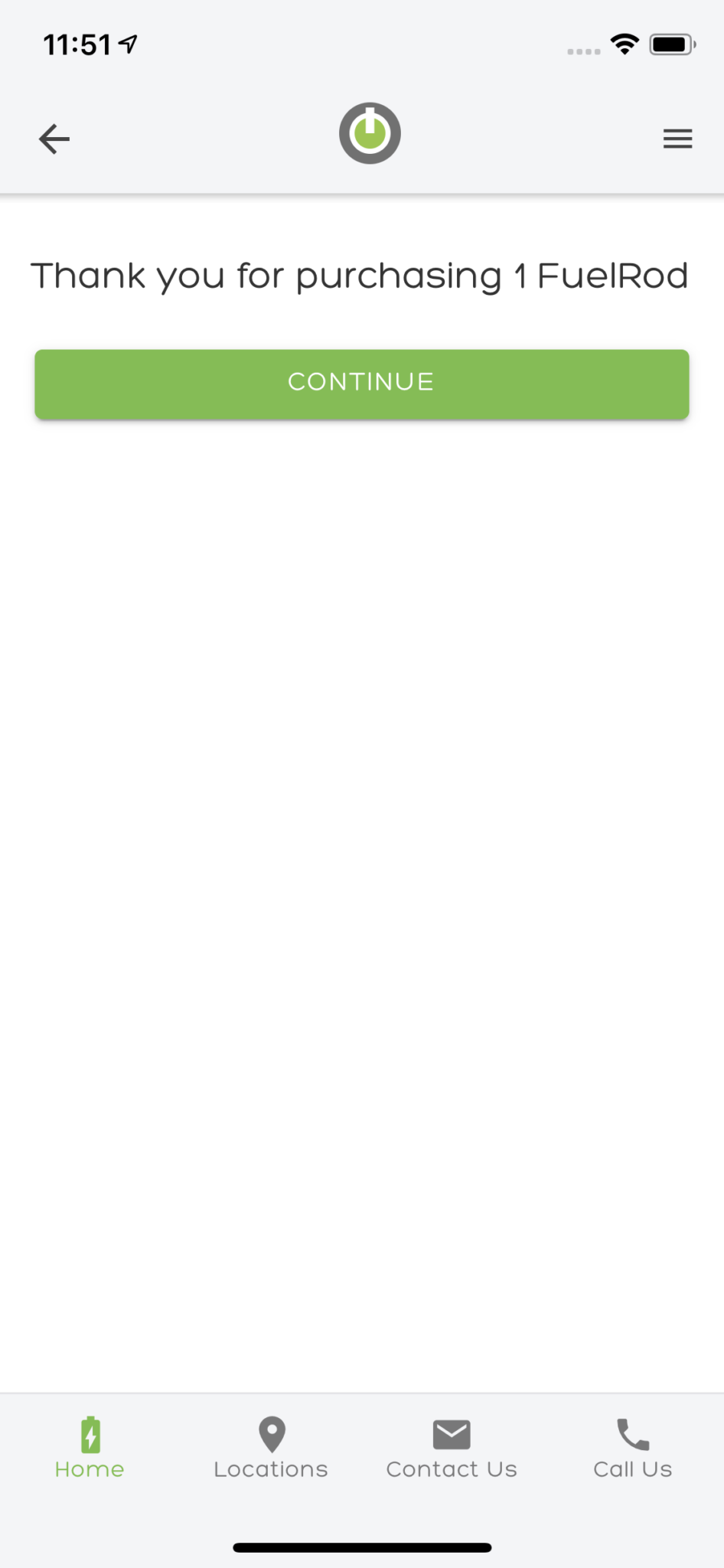Open the Locations tab
This screenshot has height=1568, width=724.
(x=271, y=1448)
